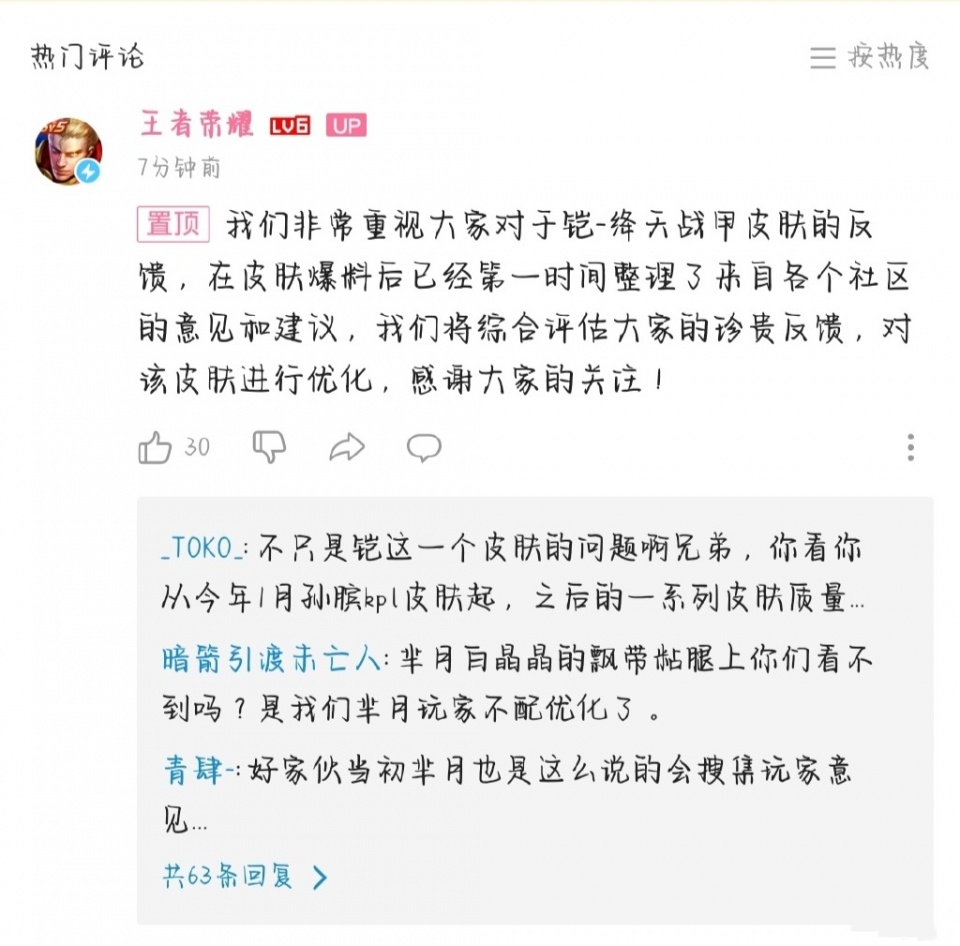Reply to the 王者荣耀 comment

(x=424, y=447)
